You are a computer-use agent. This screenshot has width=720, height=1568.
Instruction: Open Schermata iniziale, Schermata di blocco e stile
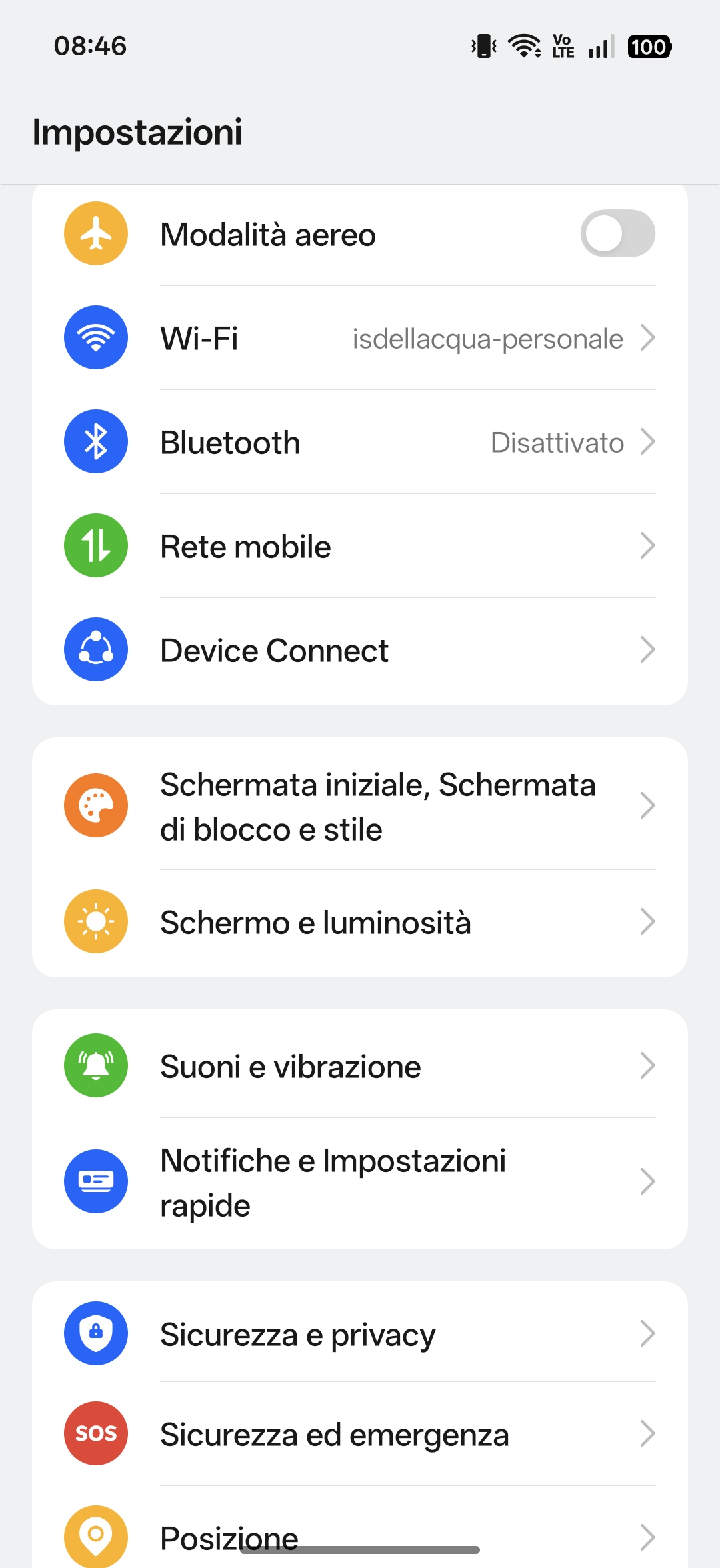pos(360,807)
